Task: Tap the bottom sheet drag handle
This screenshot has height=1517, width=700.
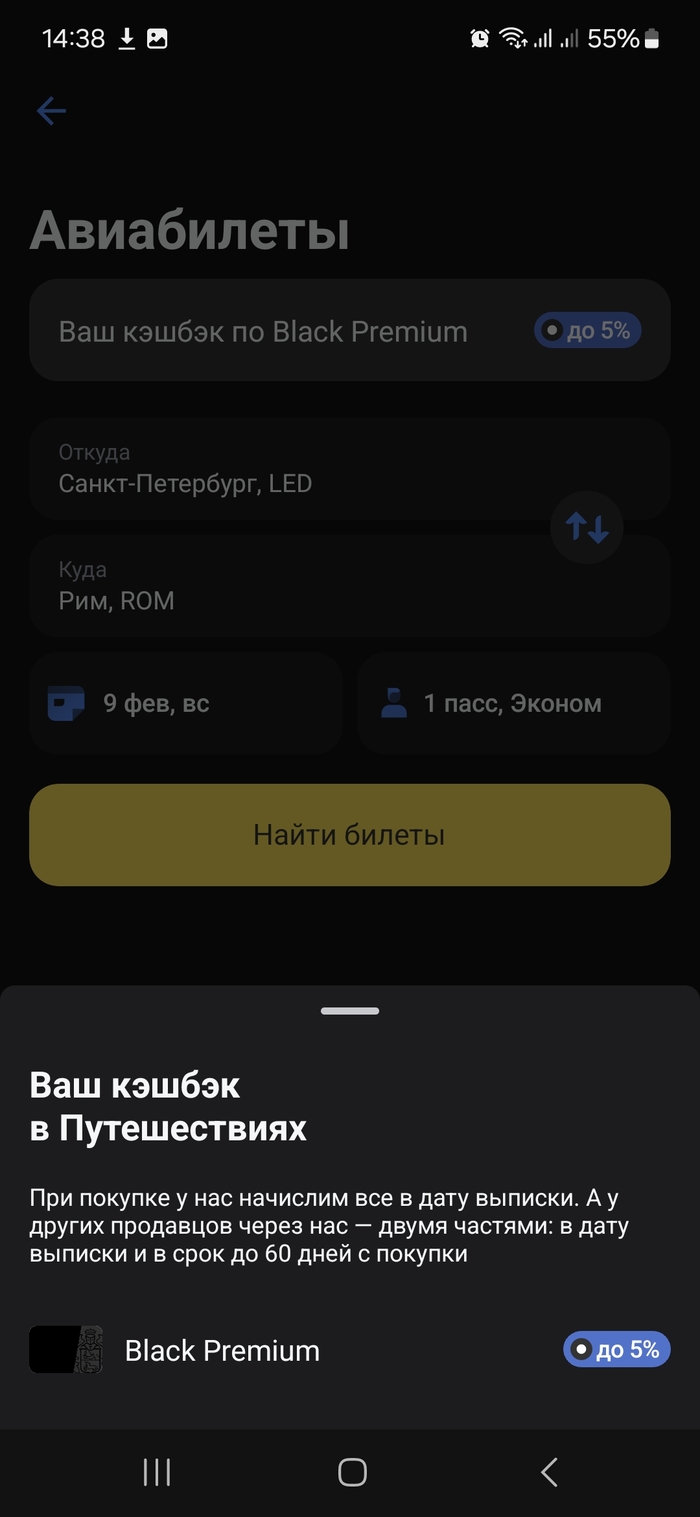Action: (x=350, y=1011)
